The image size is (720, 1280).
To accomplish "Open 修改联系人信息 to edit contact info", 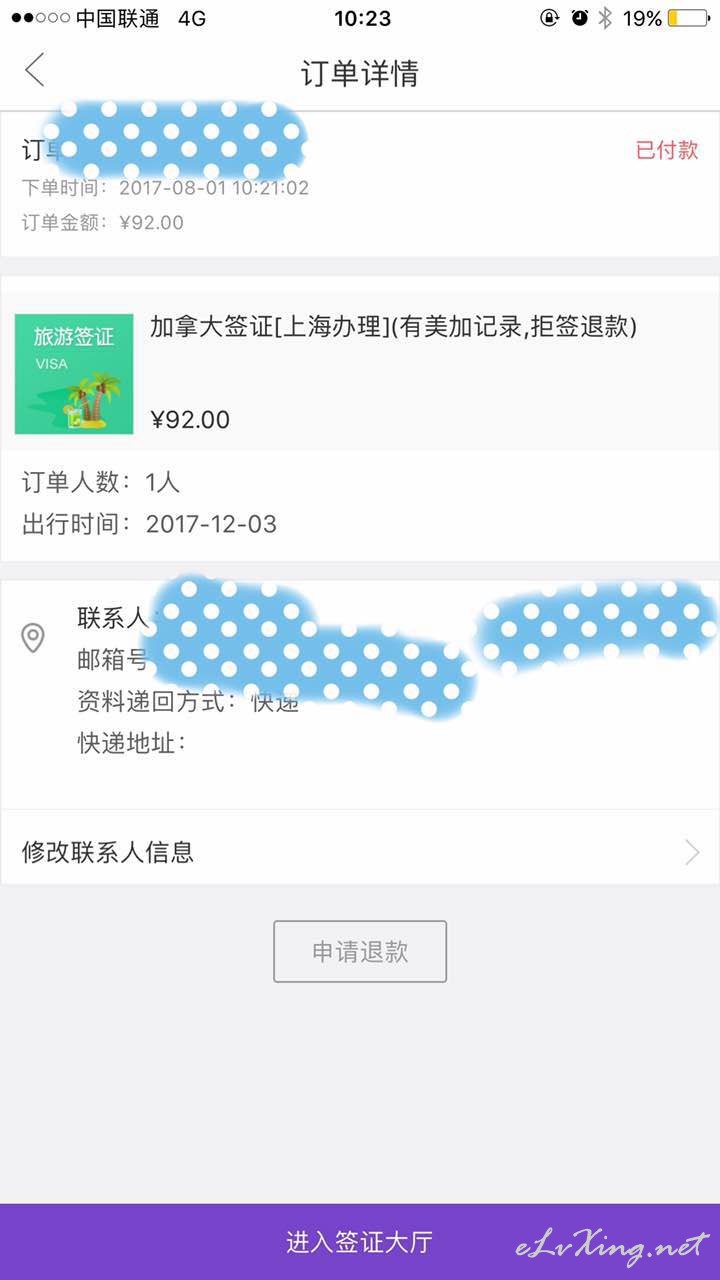I will 360,852.
